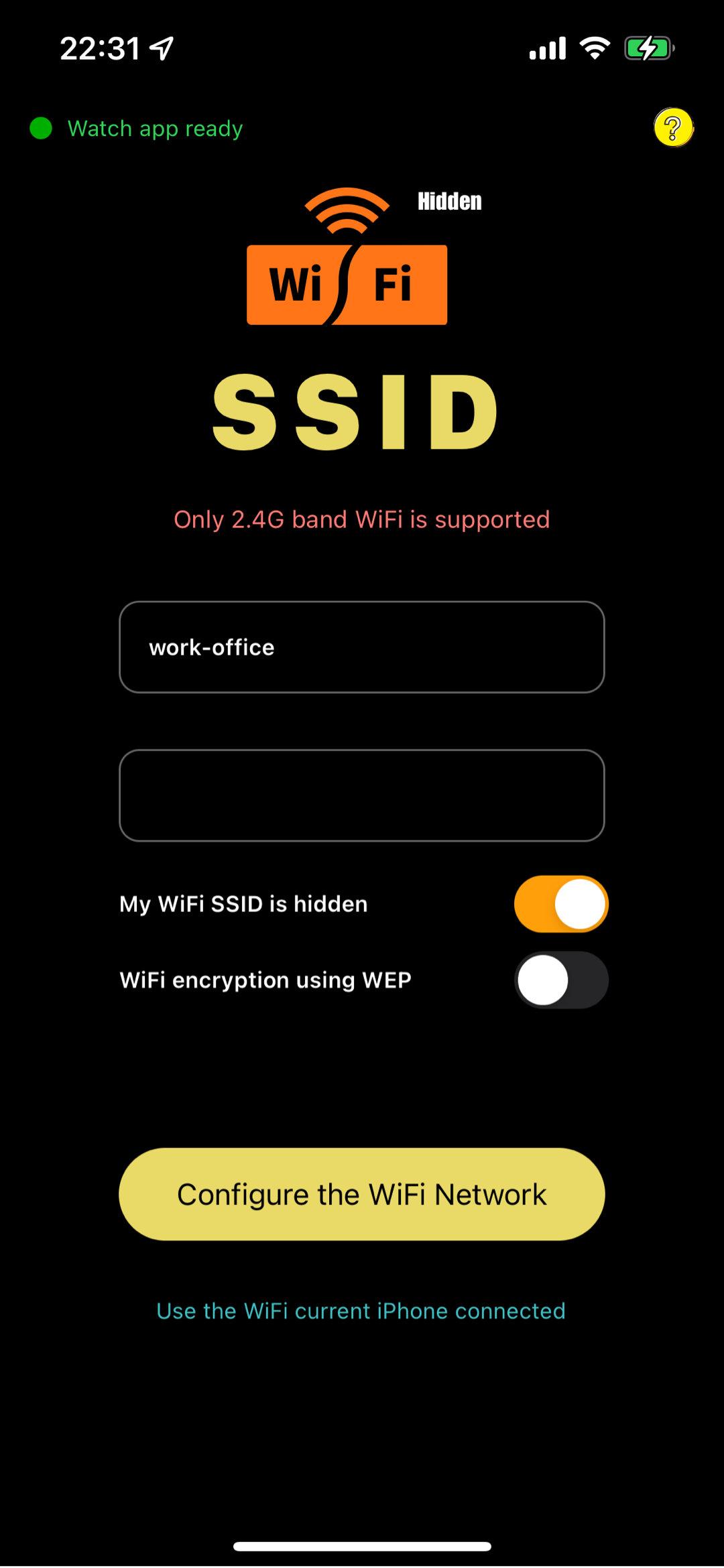Open the yellow help question mark
This screenshot has width=724, height=1568.
coord(673,127)
